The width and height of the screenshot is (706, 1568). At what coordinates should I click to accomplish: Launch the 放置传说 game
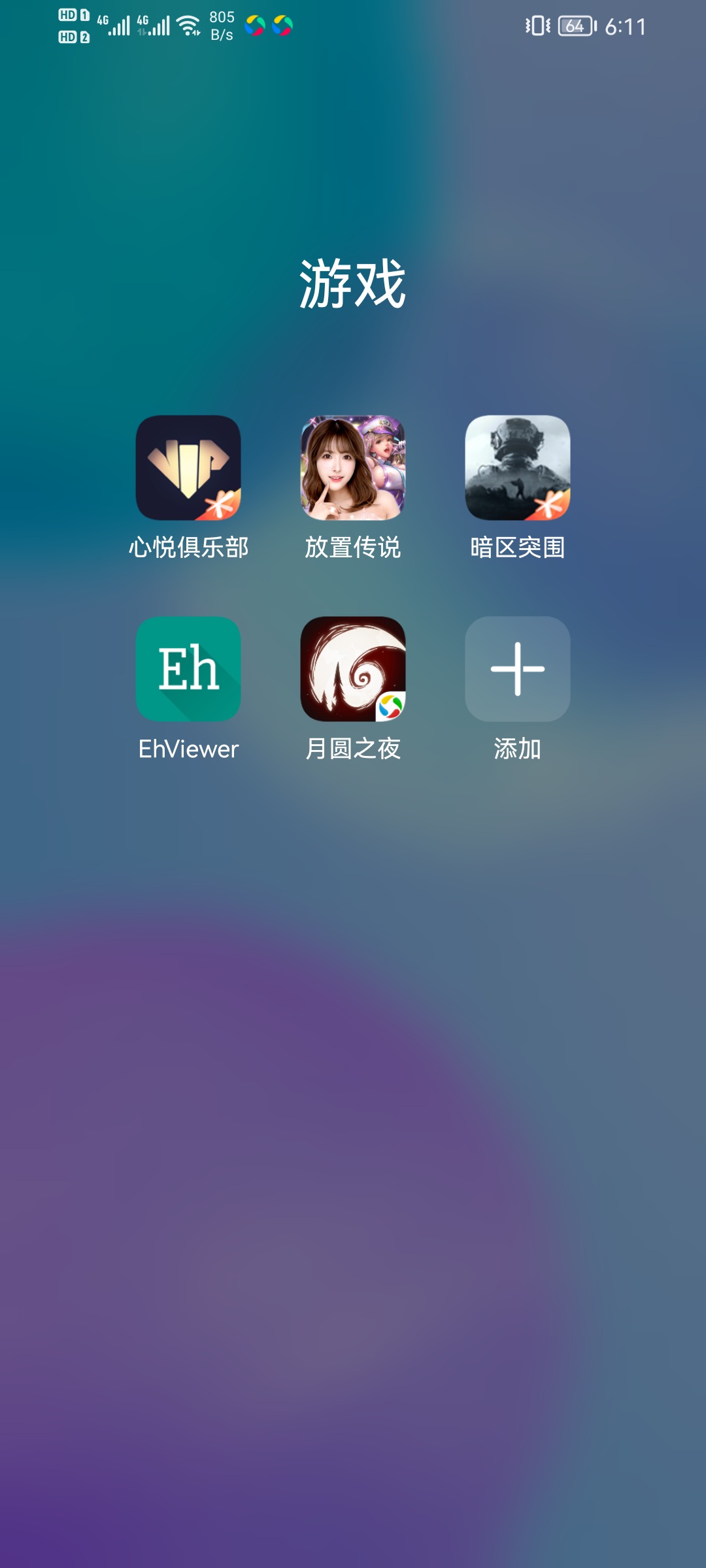pyautogui.click(x=353, y=468)
